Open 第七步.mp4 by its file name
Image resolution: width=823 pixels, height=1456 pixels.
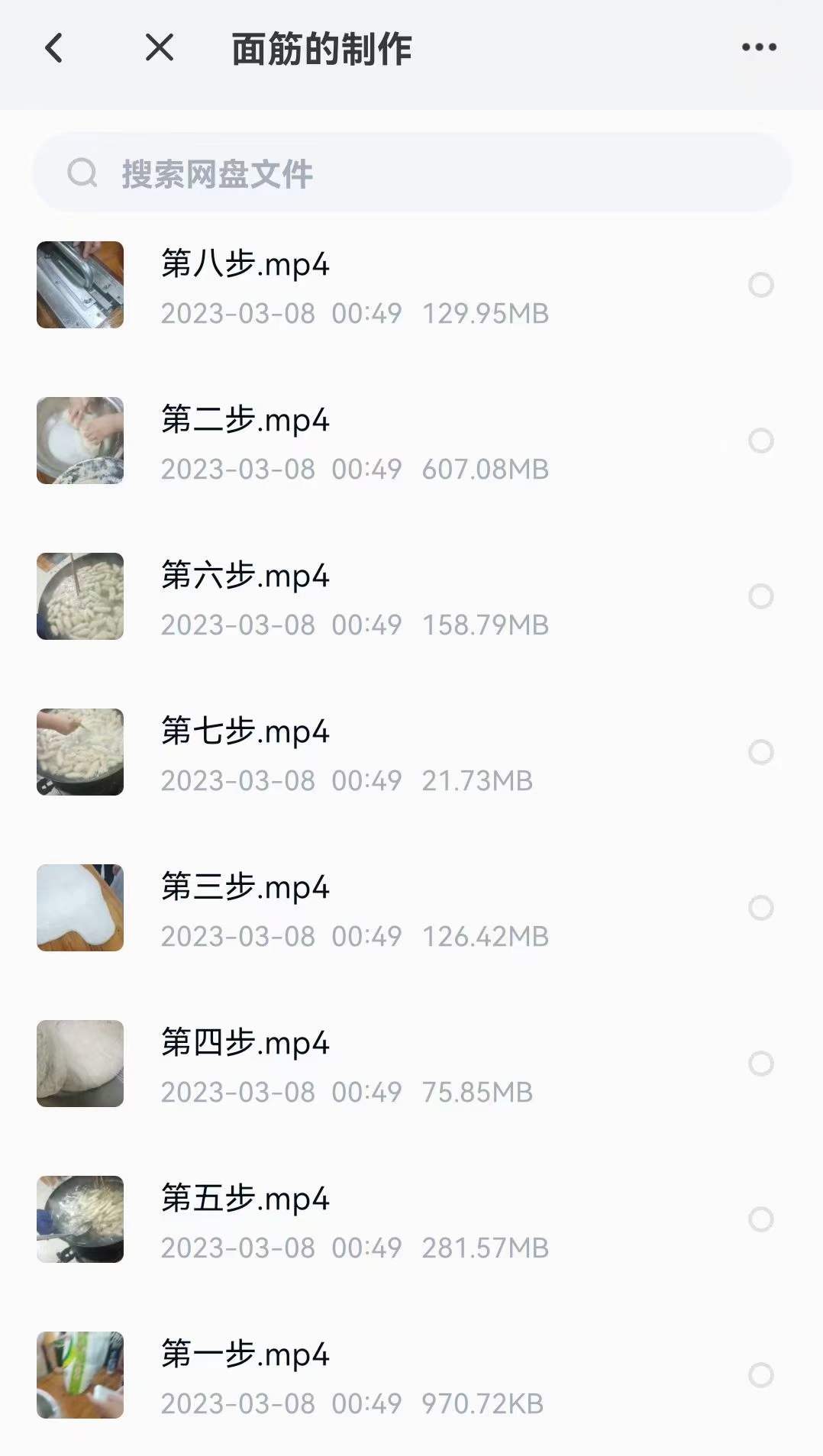[244, 731]
